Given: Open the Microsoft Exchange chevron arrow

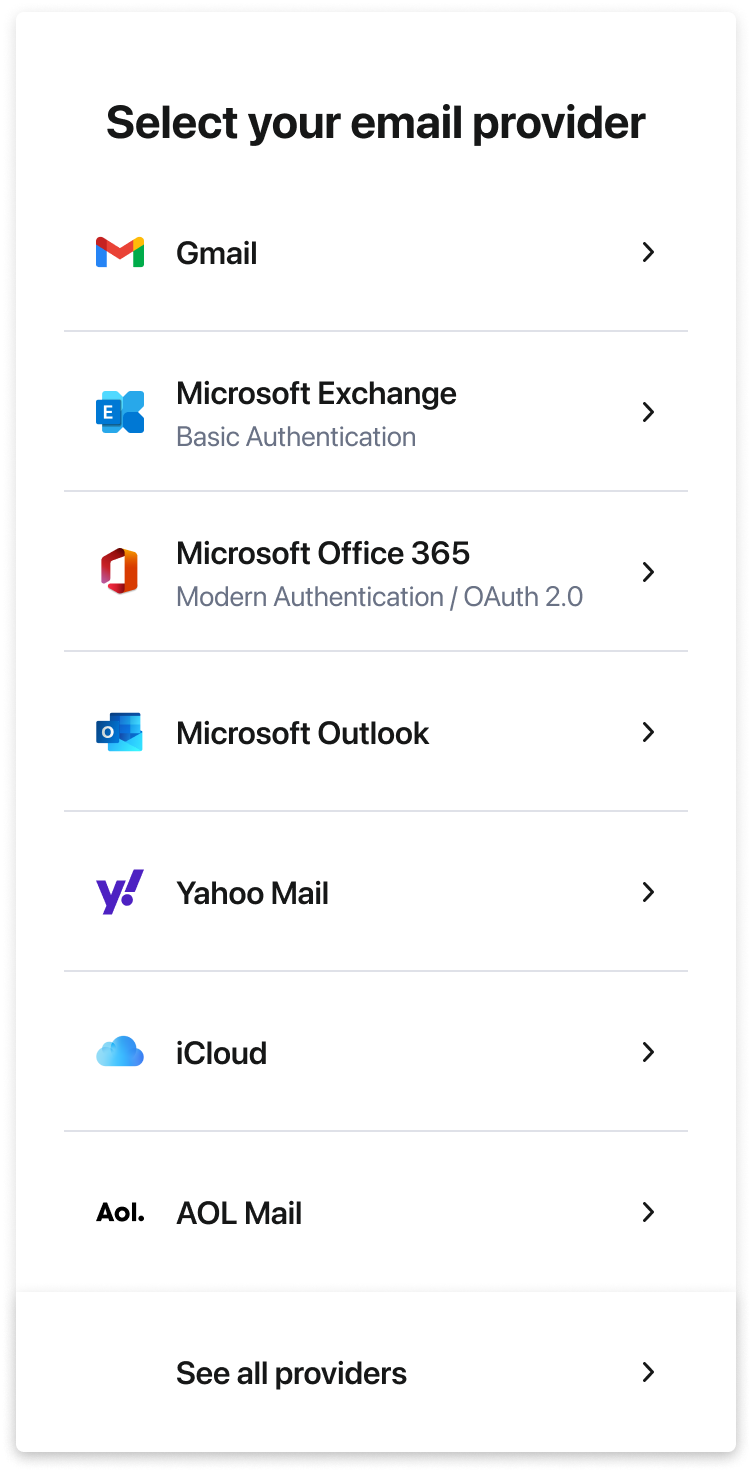Looking at the screenshot, I should [x=648, y=412].
